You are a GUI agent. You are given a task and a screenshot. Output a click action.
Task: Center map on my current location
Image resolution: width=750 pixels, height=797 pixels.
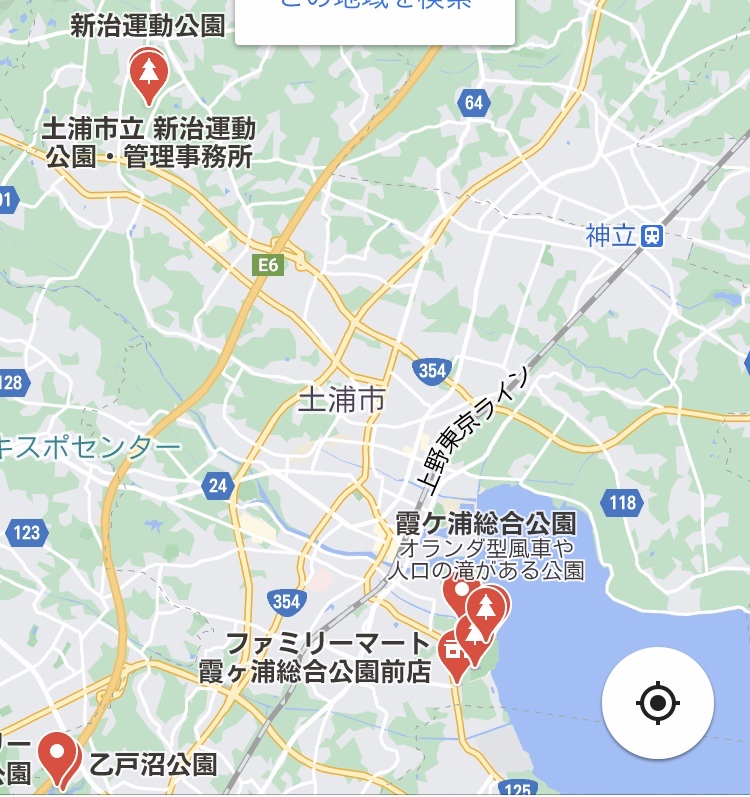coord(657,702)
